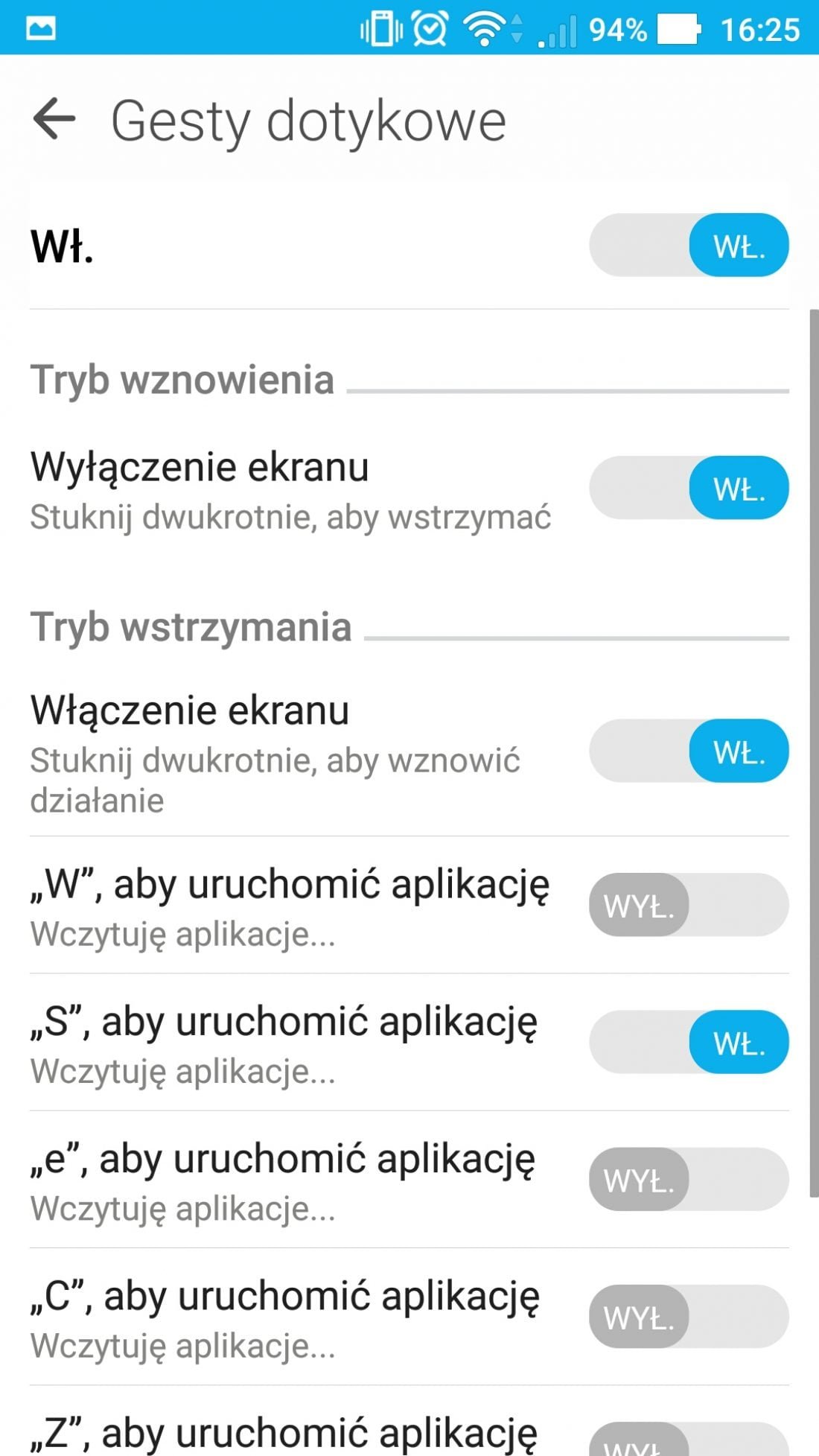Open „C”, aby uruchomić aplikację row

pos(409,1316)
